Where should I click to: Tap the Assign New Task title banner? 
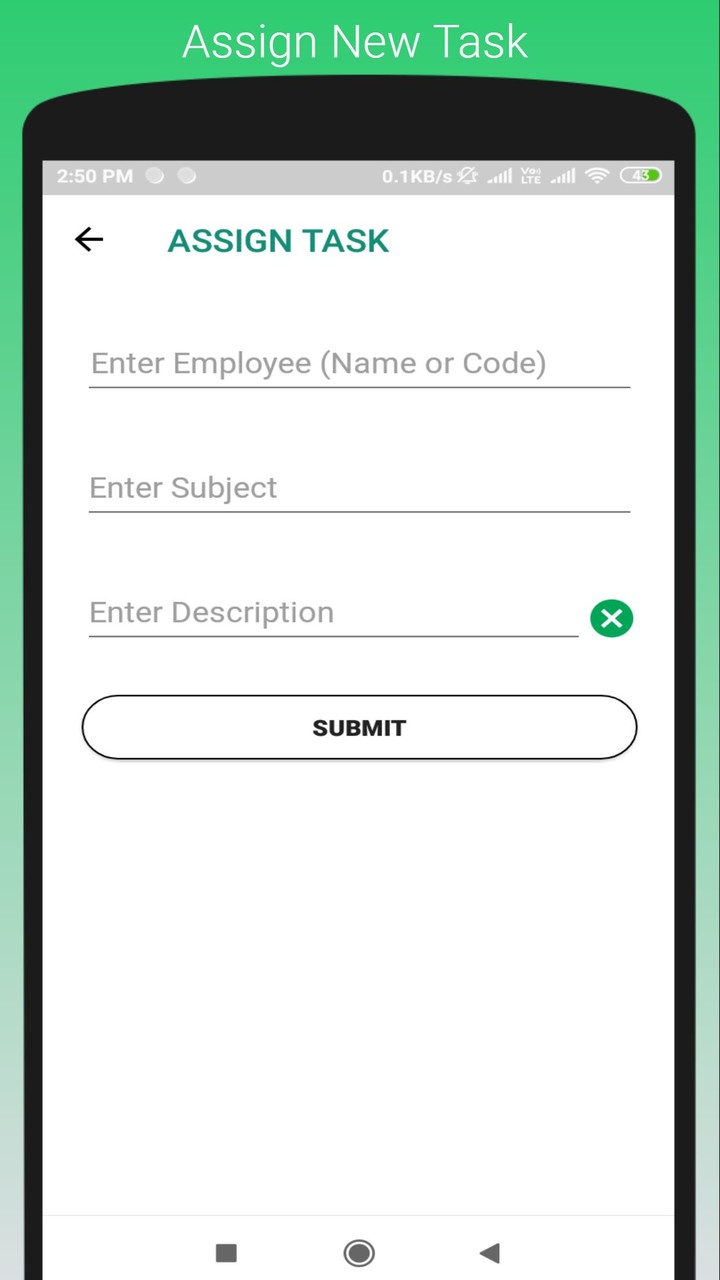pyautogui.click(x=354, y=41)
